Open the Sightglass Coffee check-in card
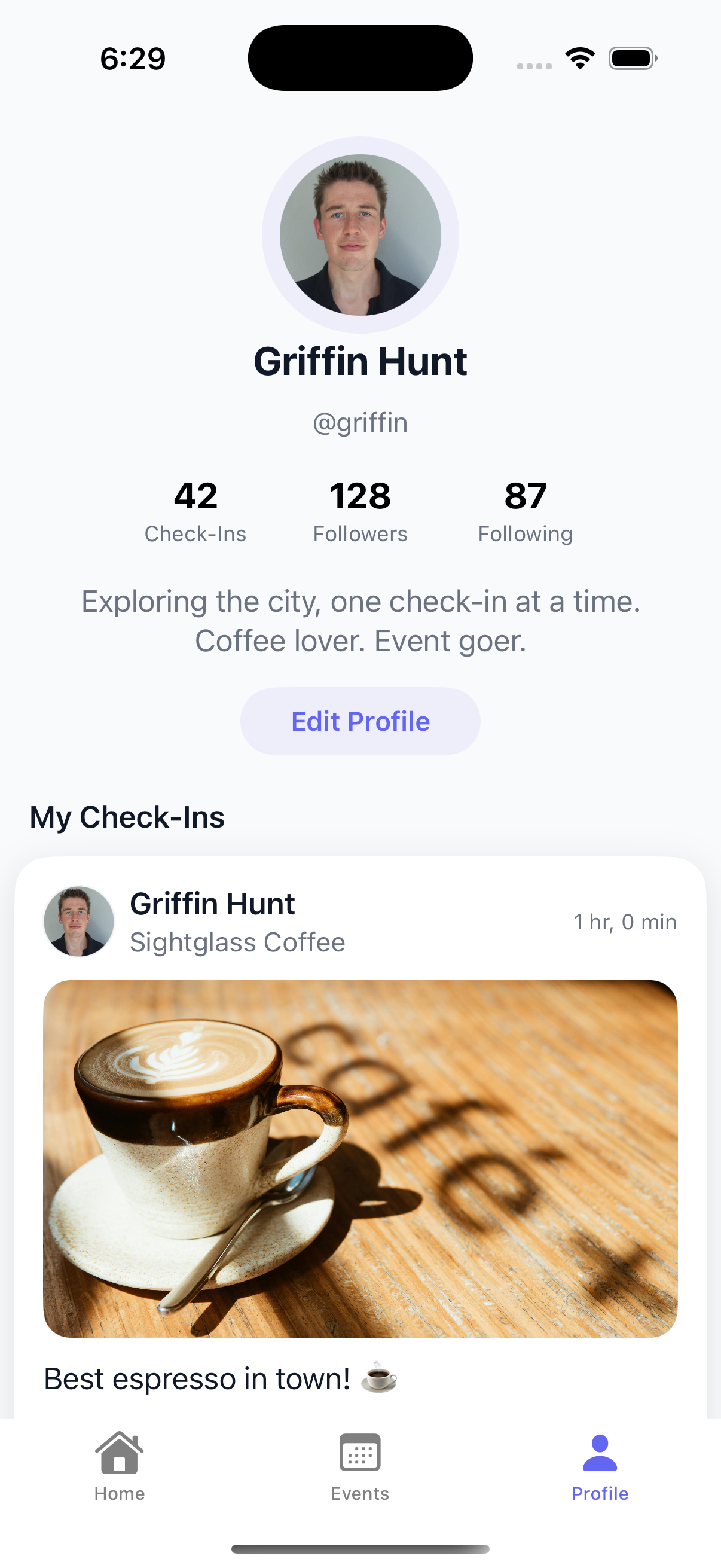 [360, 1157]
